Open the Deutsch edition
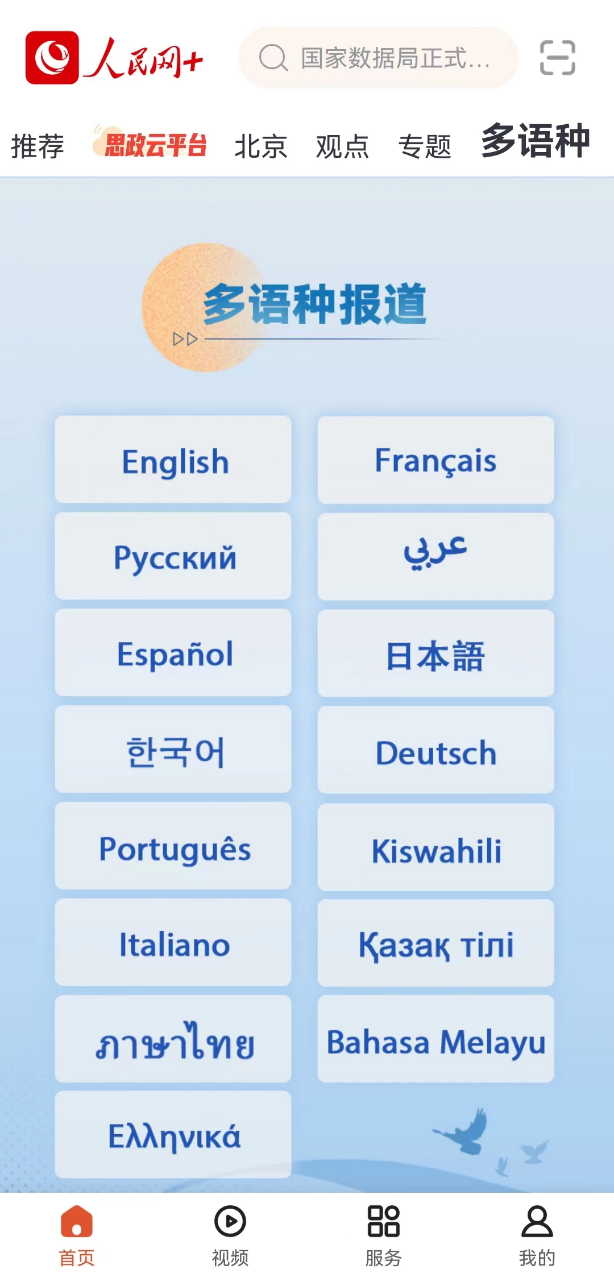 [x=435, y=750]
